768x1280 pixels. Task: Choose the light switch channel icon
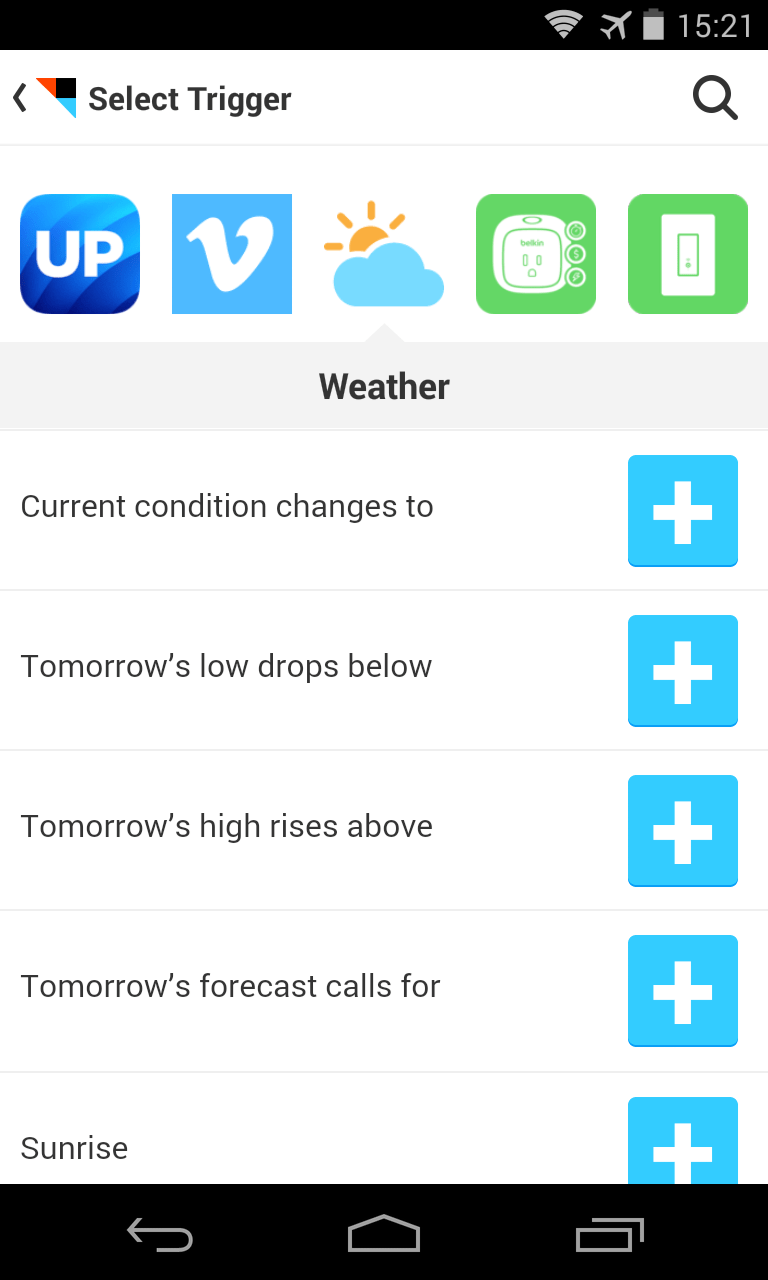(x=688, y=254)
